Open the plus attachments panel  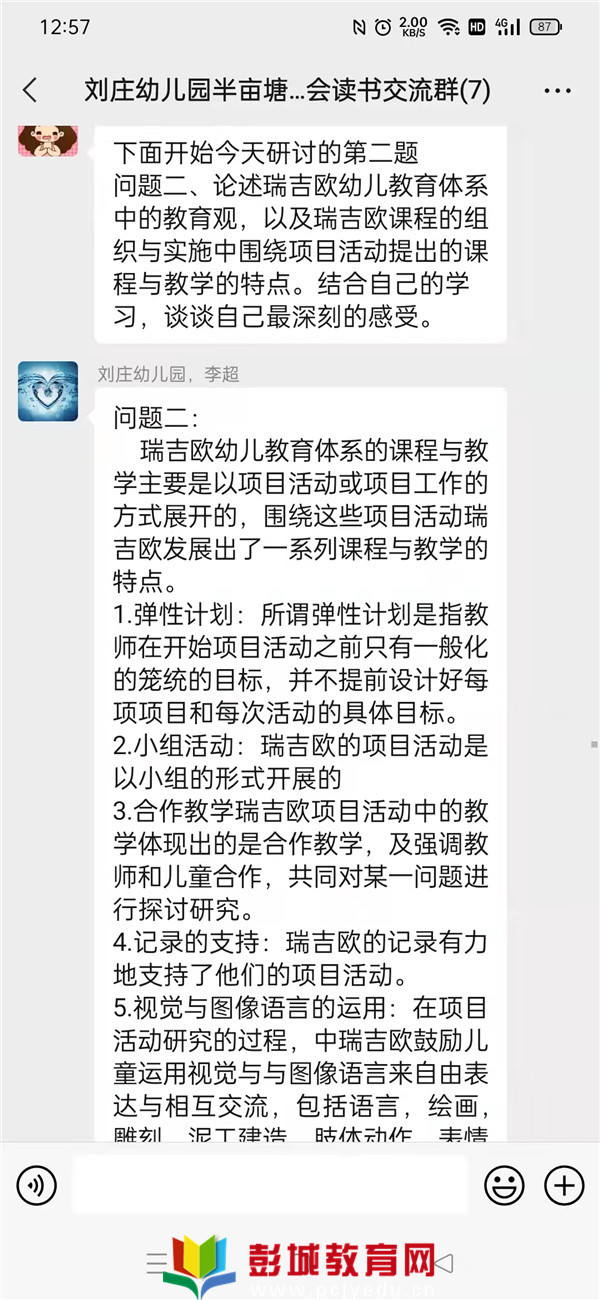tap(564, 1186)
